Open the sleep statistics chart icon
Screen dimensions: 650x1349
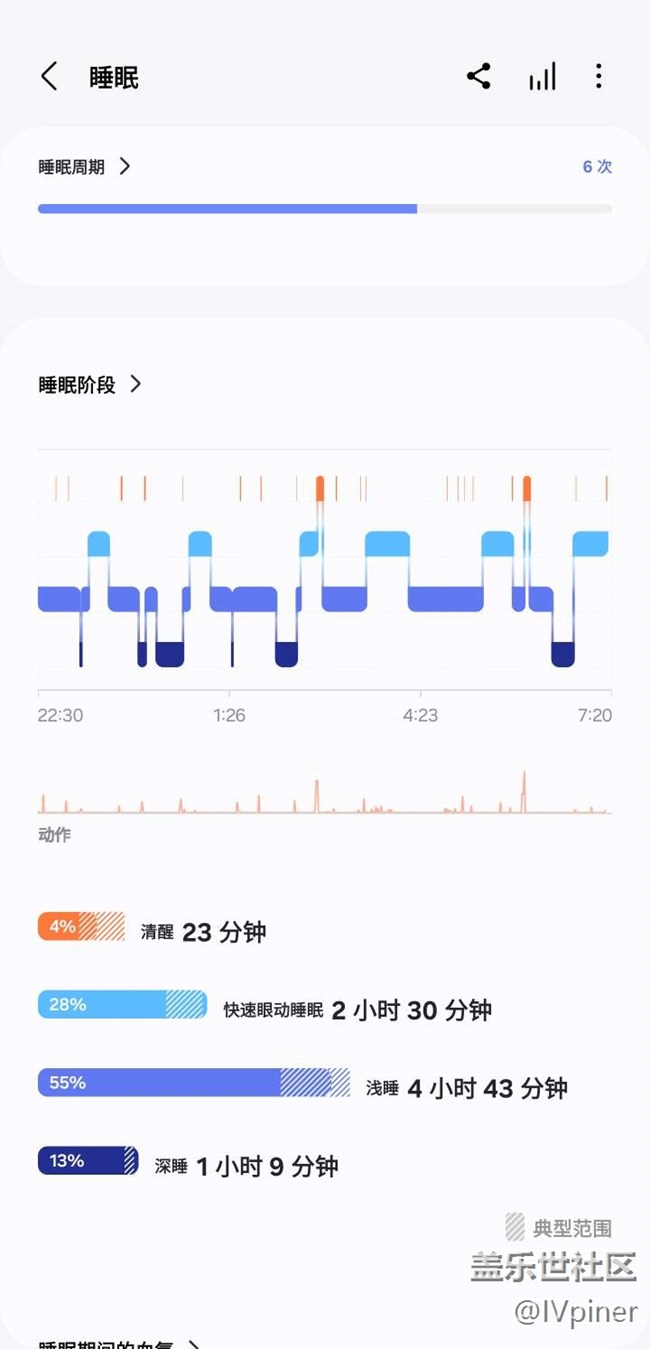pyautogui.click(x=542, y=77)
